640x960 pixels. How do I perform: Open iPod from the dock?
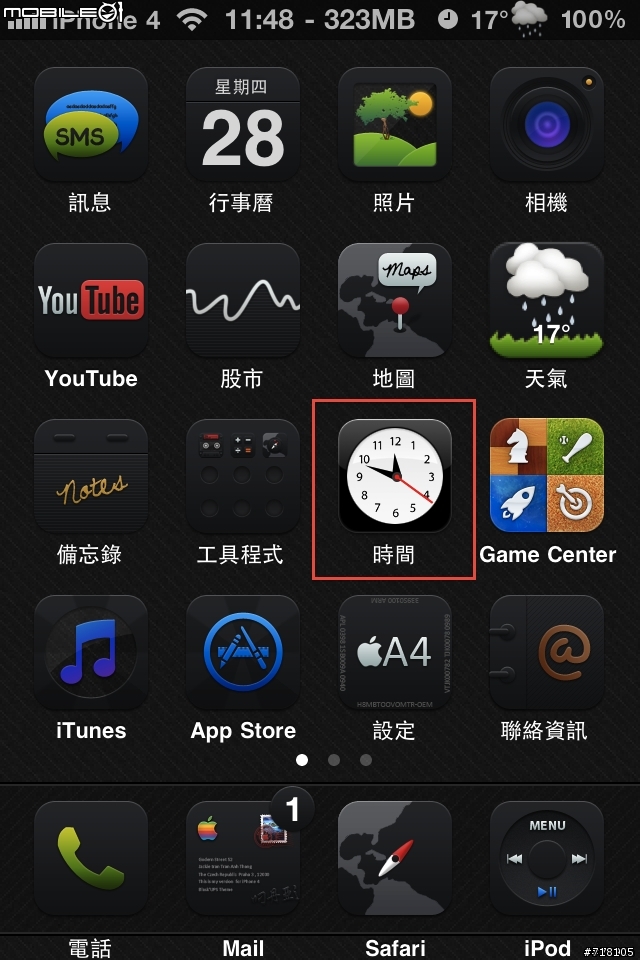(546, 858)
